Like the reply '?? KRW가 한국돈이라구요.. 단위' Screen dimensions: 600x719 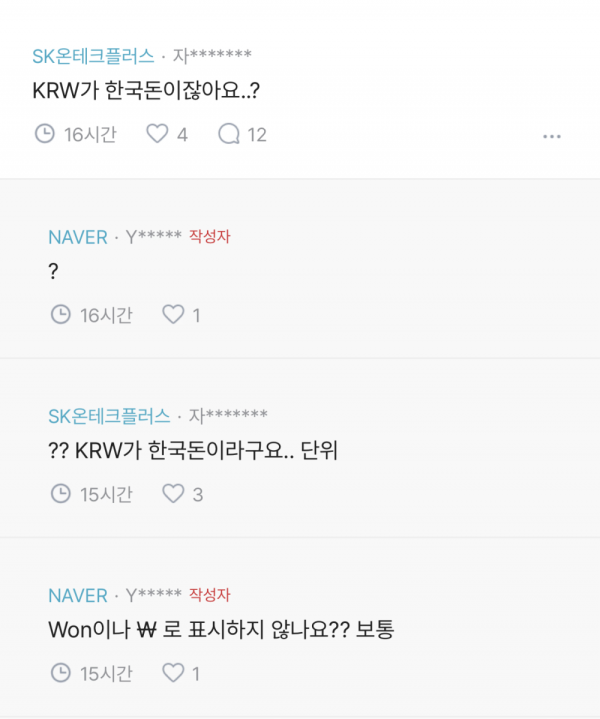[174, 494]
